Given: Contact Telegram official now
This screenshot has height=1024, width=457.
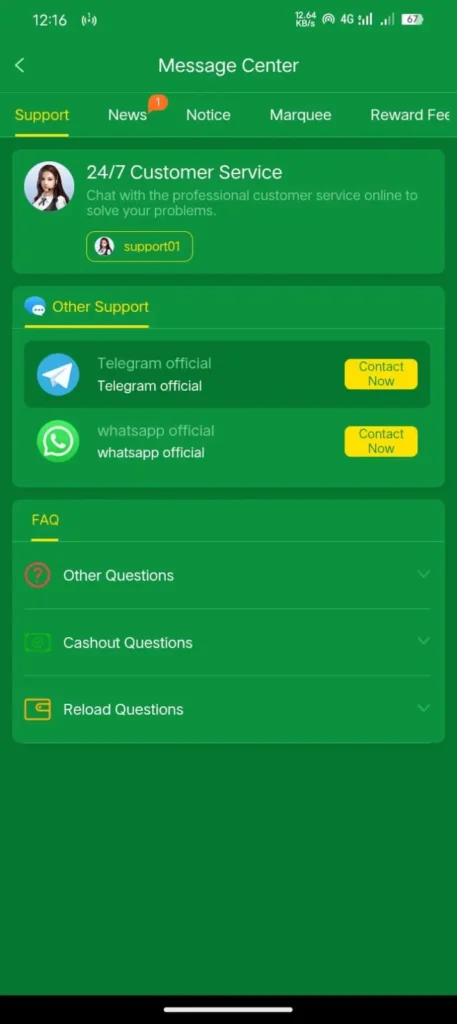Looking at the screenshot, I should click(x=381, y=374).
